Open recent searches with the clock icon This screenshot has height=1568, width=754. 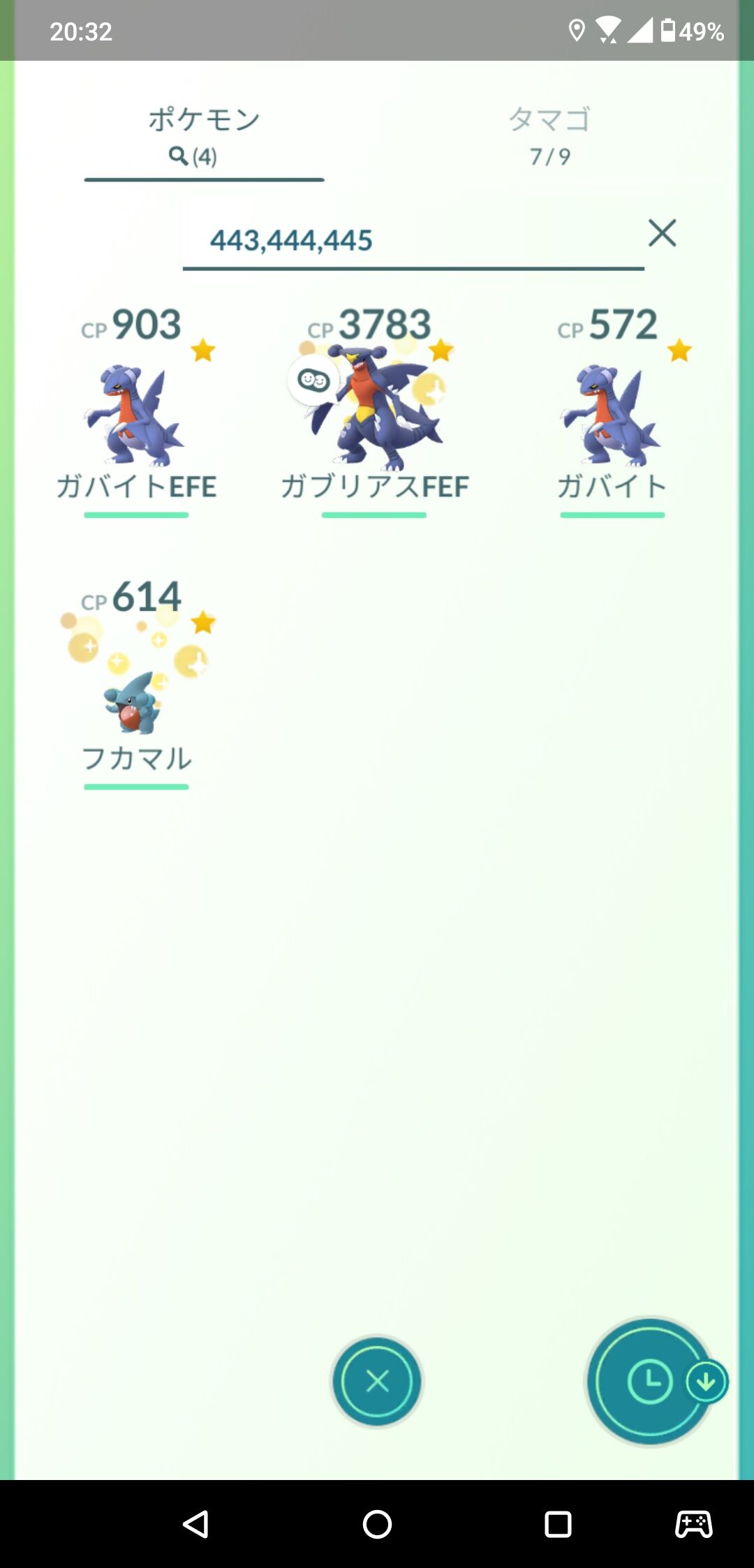[x=650, y=1380]
